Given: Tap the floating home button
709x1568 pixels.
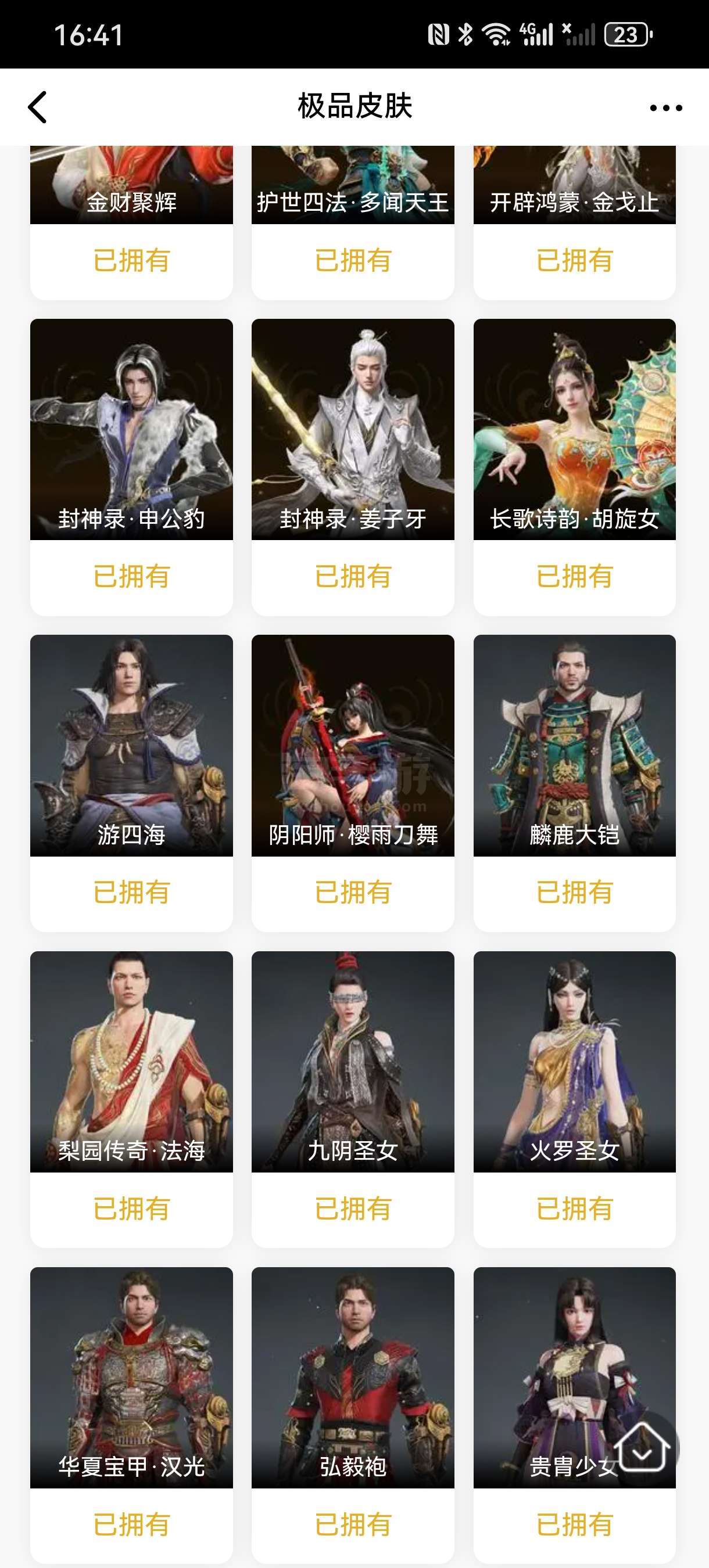Looking at the screenshot, I should click(x=643, y=1447).
